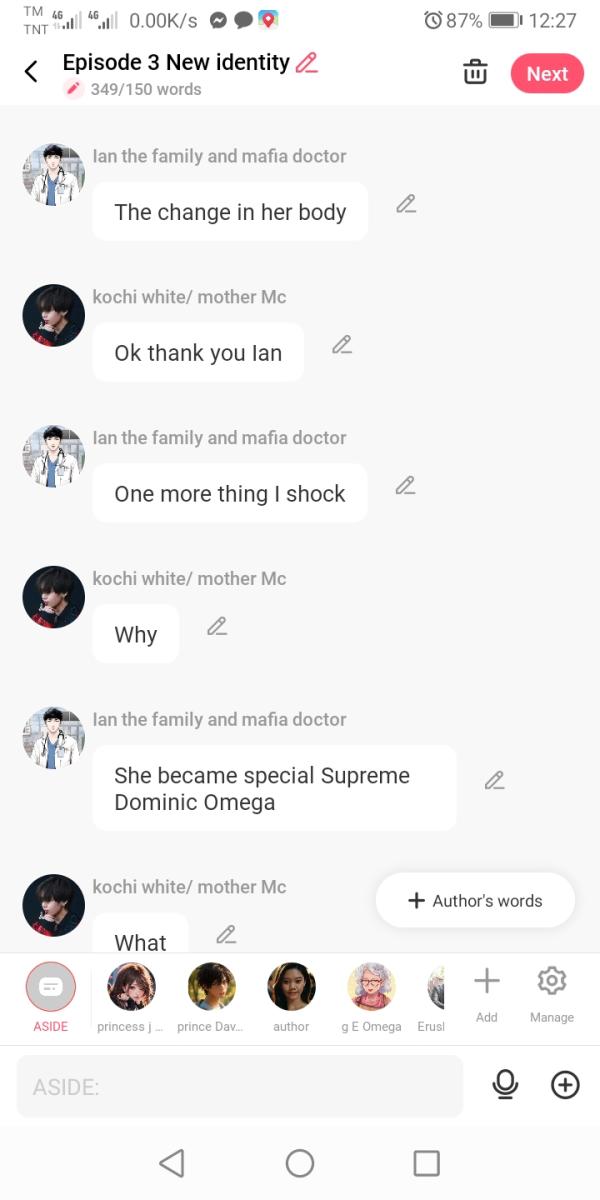600x1200 pixels.
Task: Edit the message 'One more thing I shock'
Action: coord(405,486)
